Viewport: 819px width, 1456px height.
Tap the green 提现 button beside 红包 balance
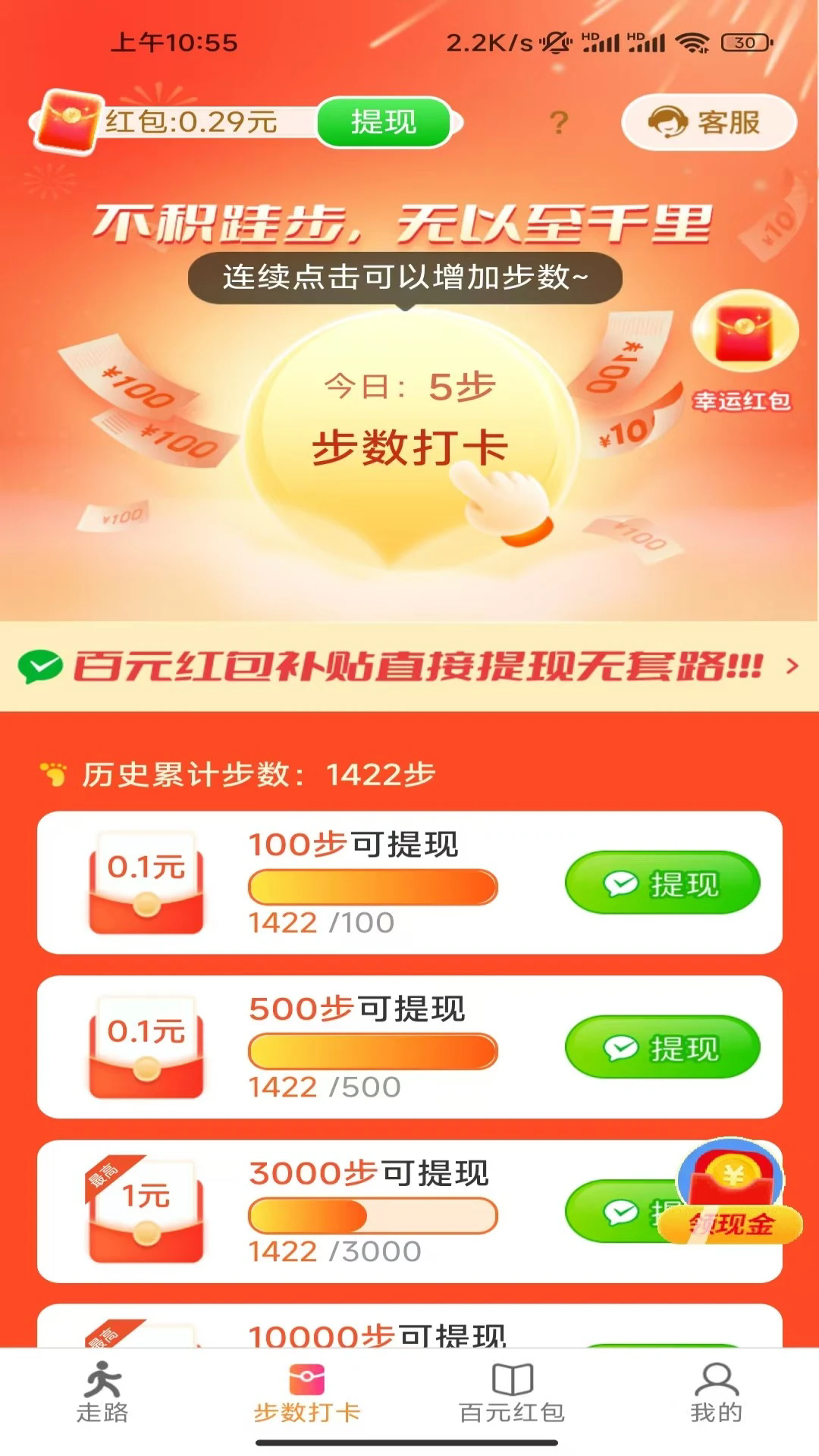click(x=383, y=122)
